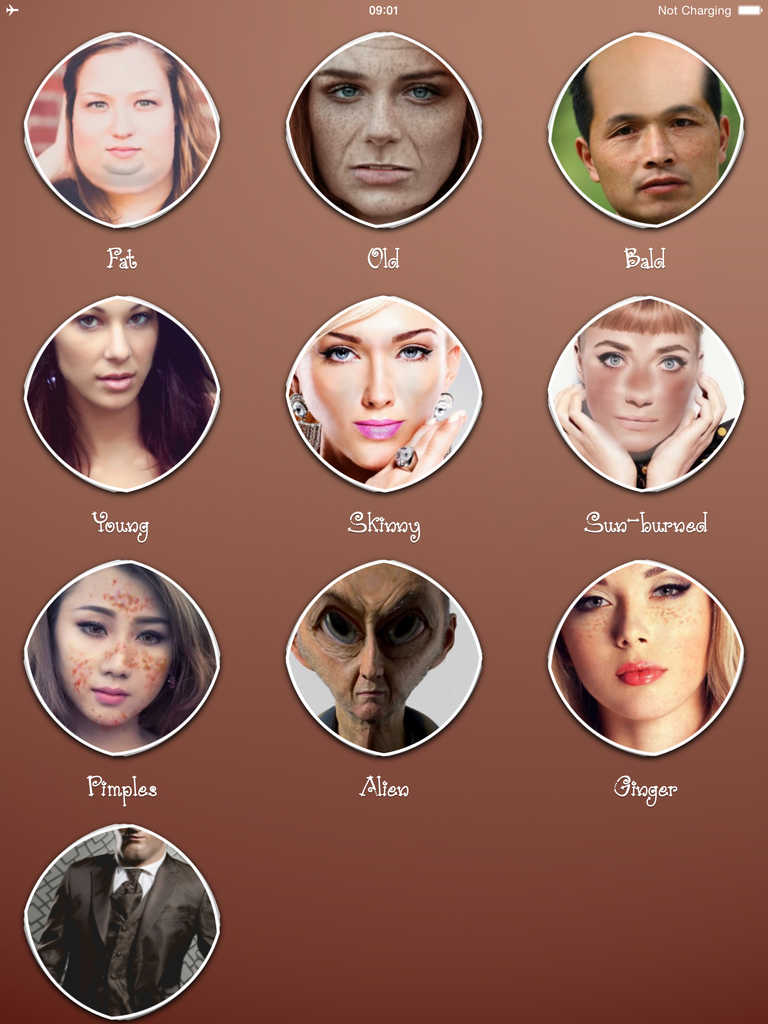Viewport: 768px width, 1024px height.
Task: Apply the Alien face effect
Action: coord(384,657)
